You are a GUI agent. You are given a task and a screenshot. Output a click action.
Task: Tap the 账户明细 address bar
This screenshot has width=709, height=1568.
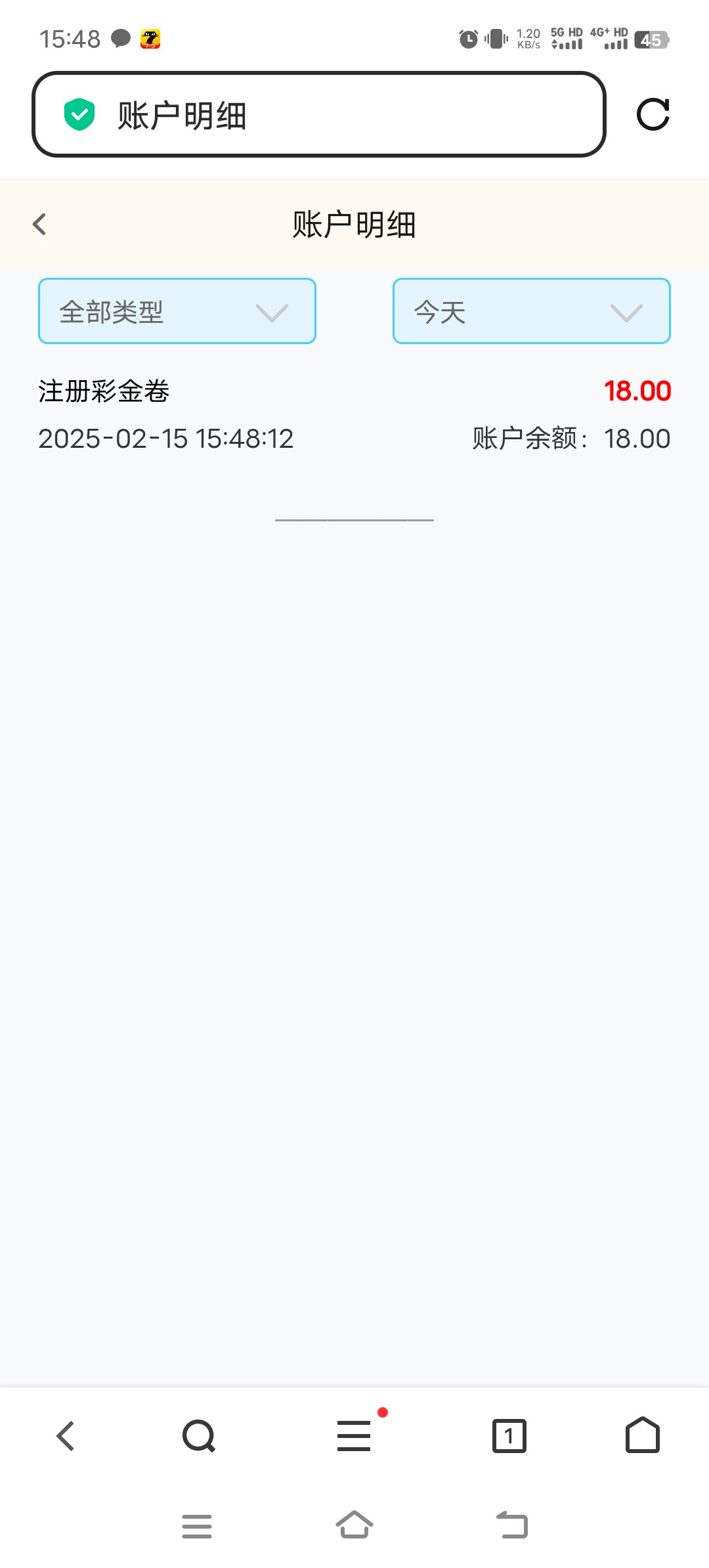pyautogui.click(x=318, y=115)
